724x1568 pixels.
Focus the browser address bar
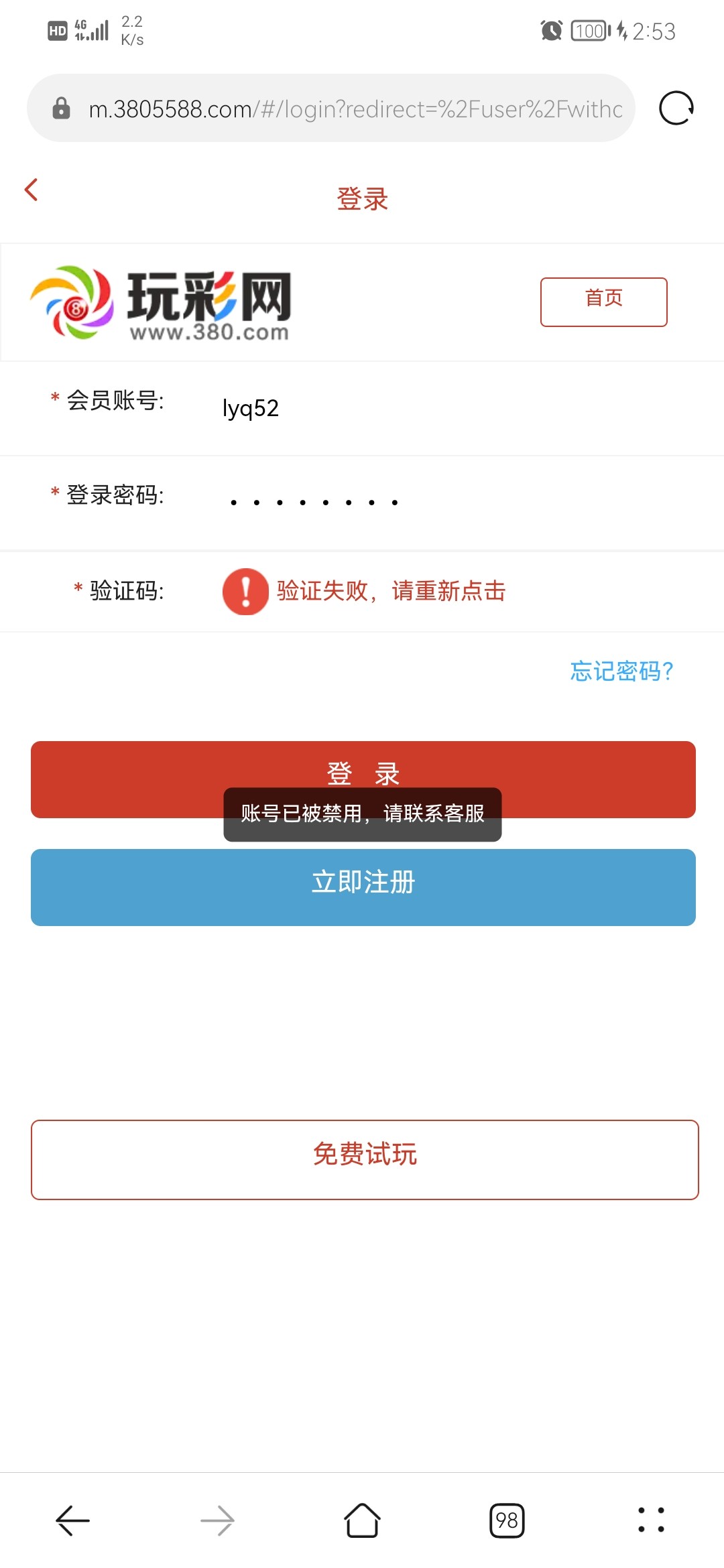click(355, 109)
